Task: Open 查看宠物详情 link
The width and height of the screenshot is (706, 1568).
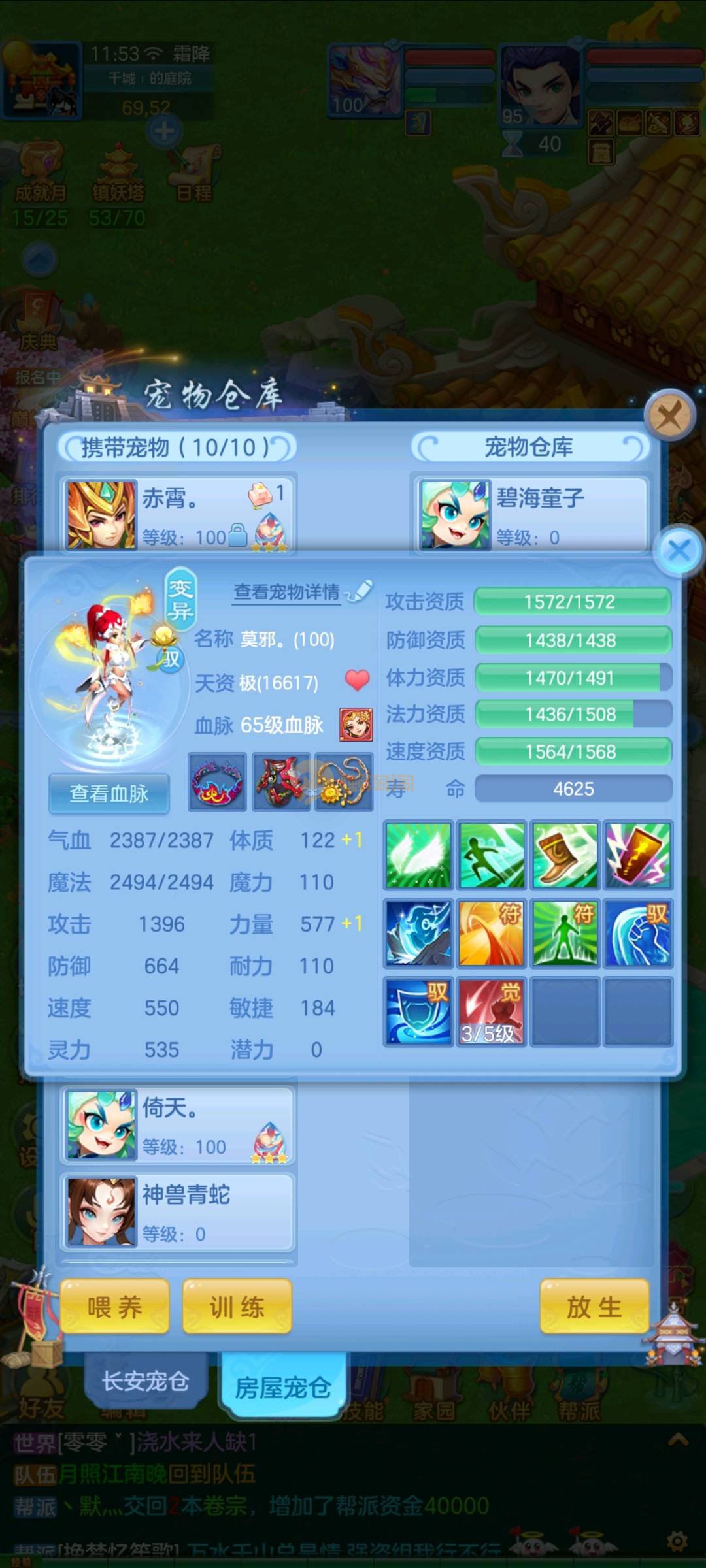Action: [288, 592]
